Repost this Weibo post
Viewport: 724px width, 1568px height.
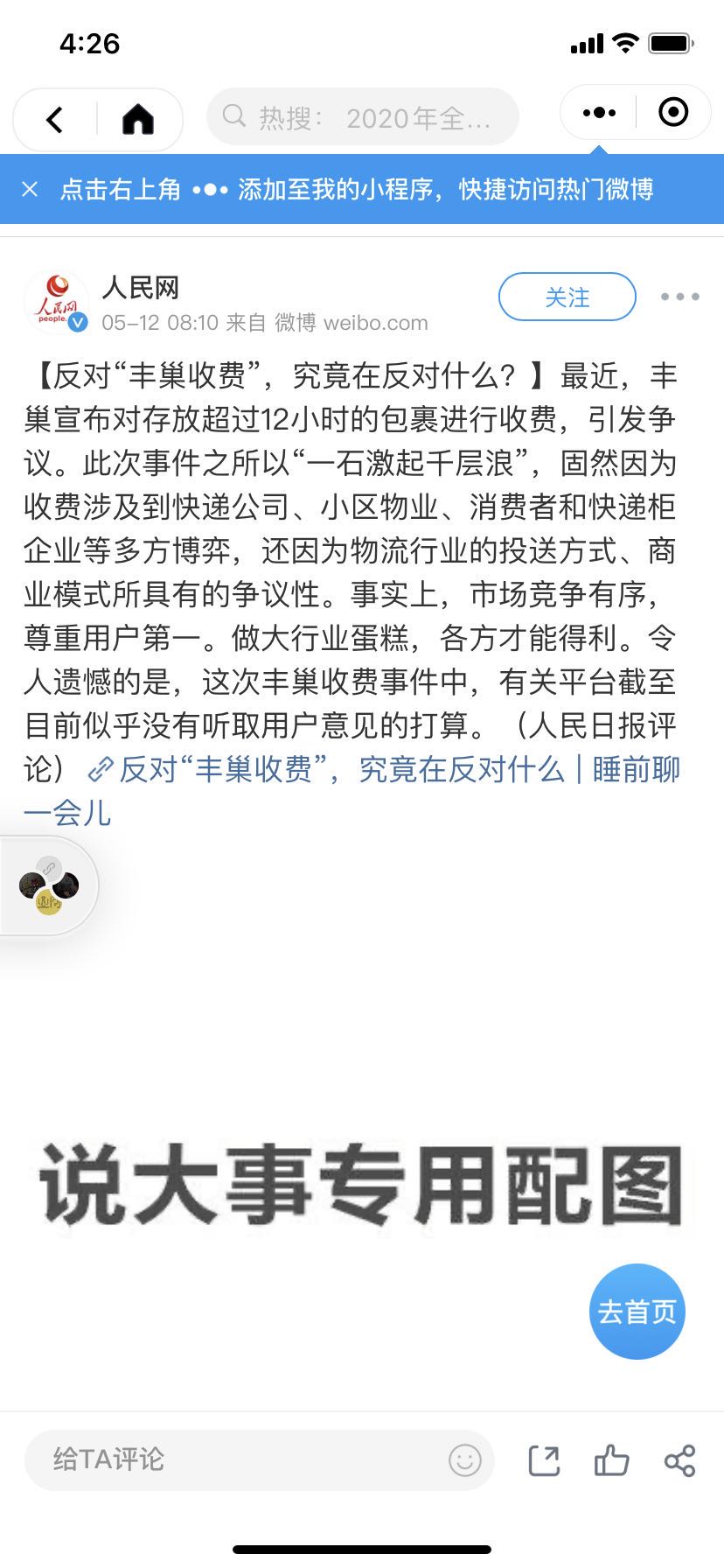coord(544,1460)
